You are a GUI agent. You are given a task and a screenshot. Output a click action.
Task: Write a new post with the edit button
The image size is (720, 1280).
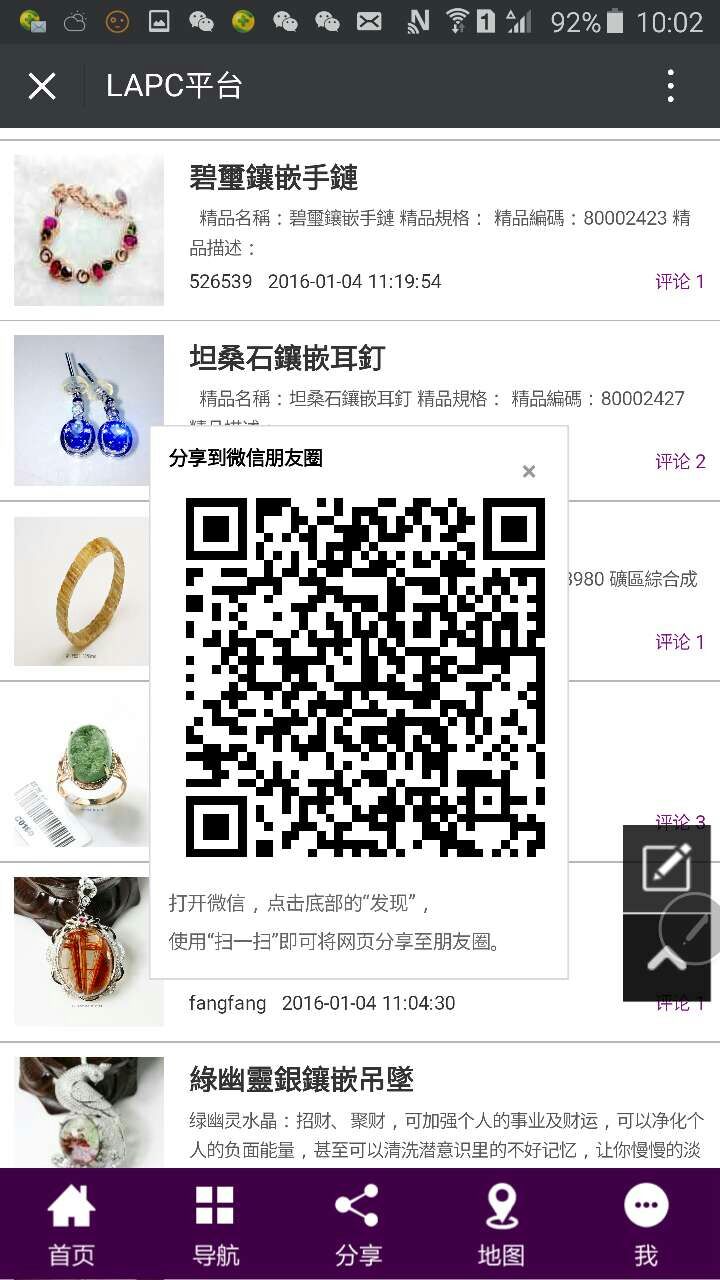pyautogui.click(x=666, y=867)
